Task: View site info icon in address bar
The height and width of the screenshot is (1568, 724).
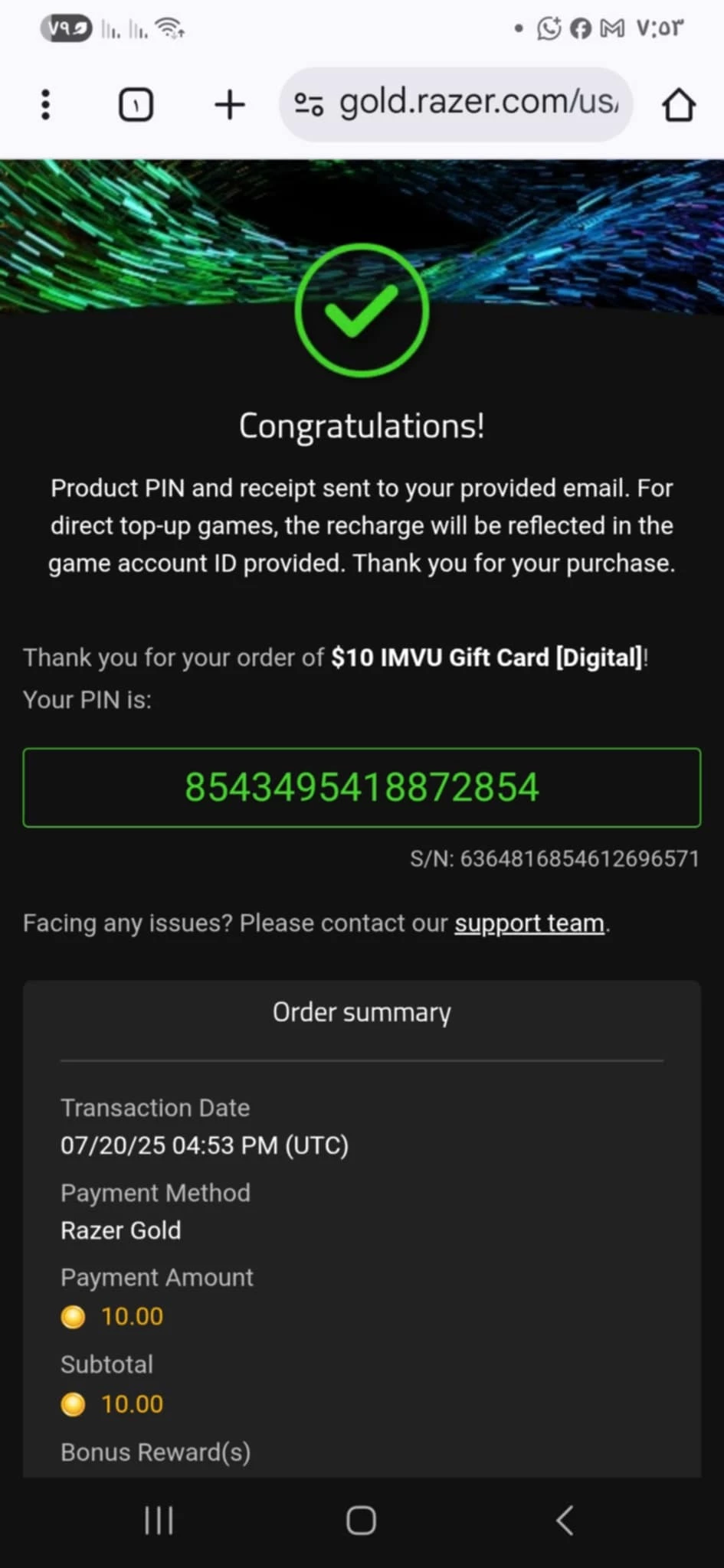Action: [x=309, y=104]
